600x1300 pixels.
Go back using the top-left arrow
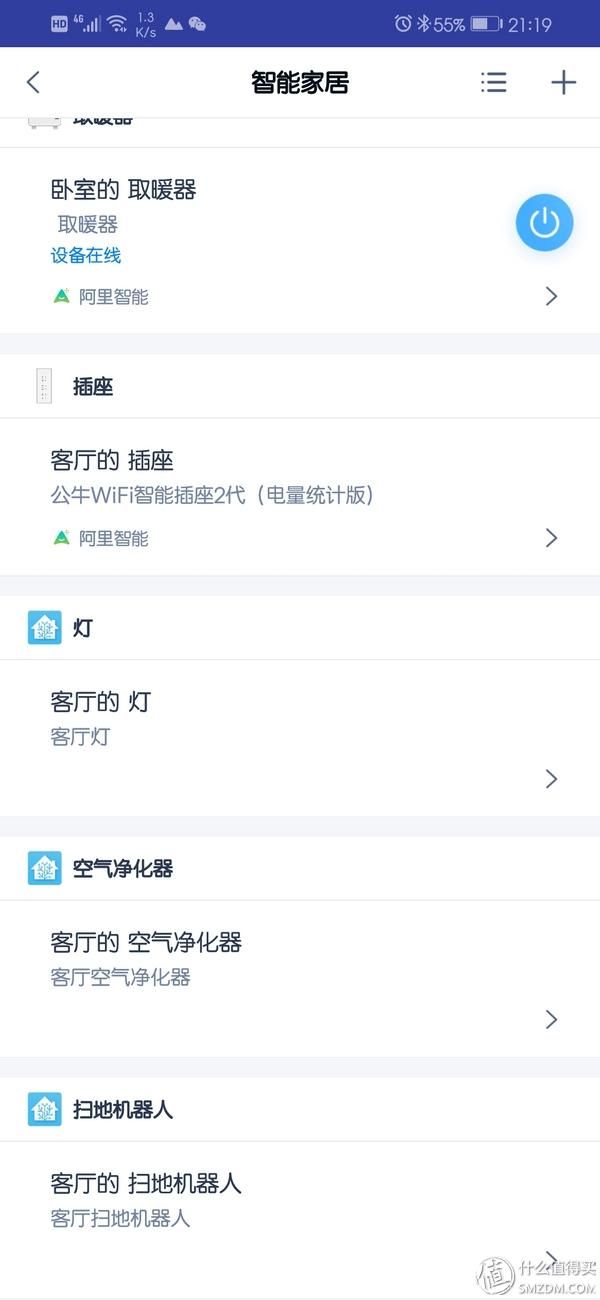coord(33,82)
